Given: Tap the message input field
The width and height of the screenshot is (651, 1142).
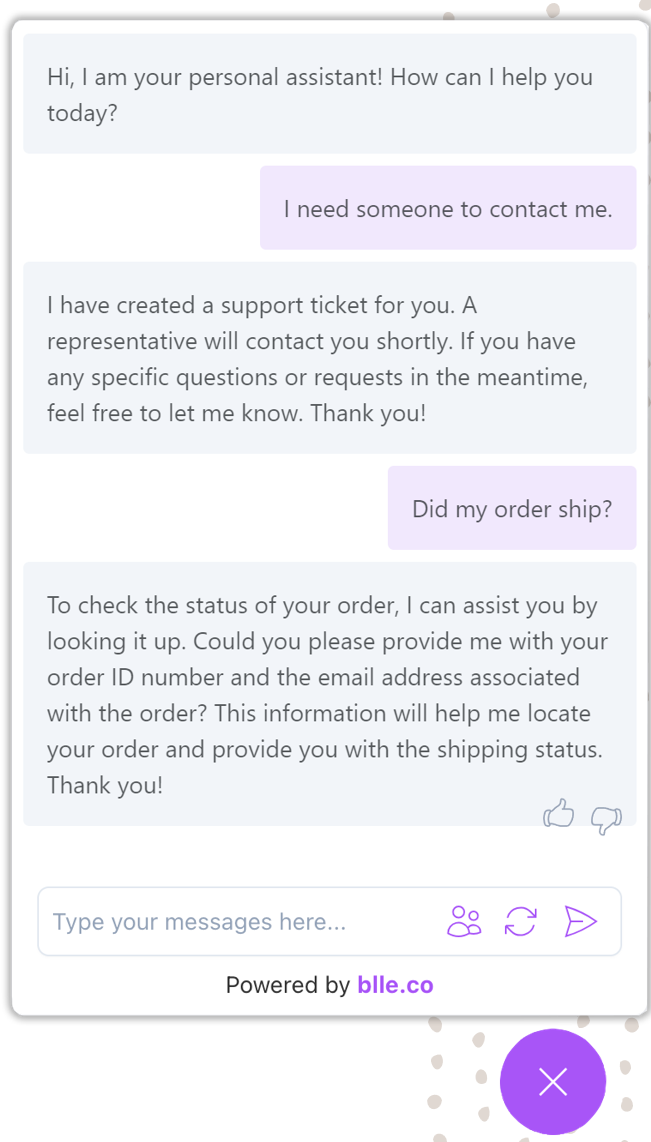Looking at the screenshot, I should pyautogui.click(x=240, y=922).
